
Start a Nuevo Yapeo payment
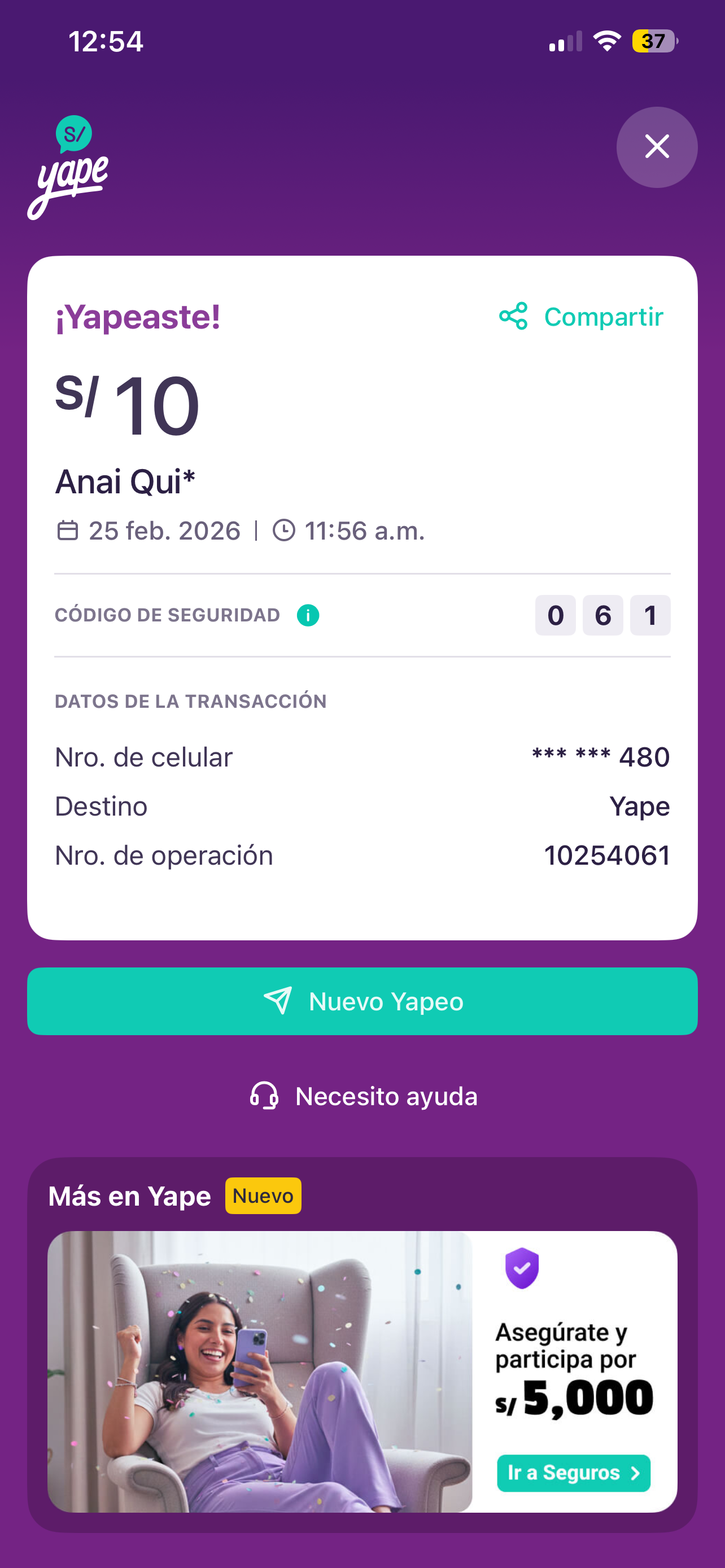[x=362, y=1001]
